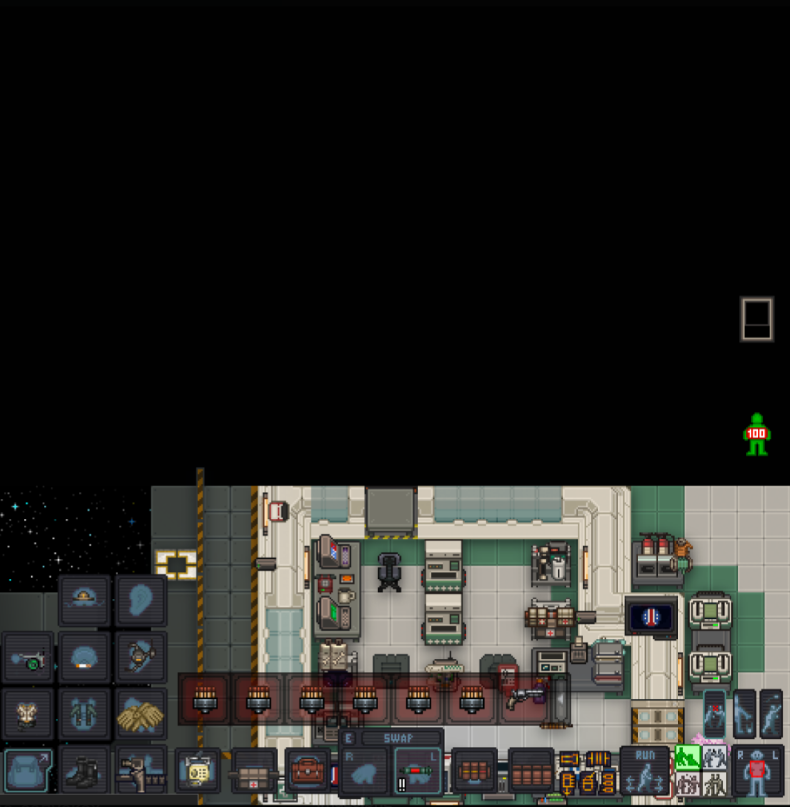This screenshot has height=807, width=790.
Task: Open the red toolbox pocket slot
Action: [309, 771]
